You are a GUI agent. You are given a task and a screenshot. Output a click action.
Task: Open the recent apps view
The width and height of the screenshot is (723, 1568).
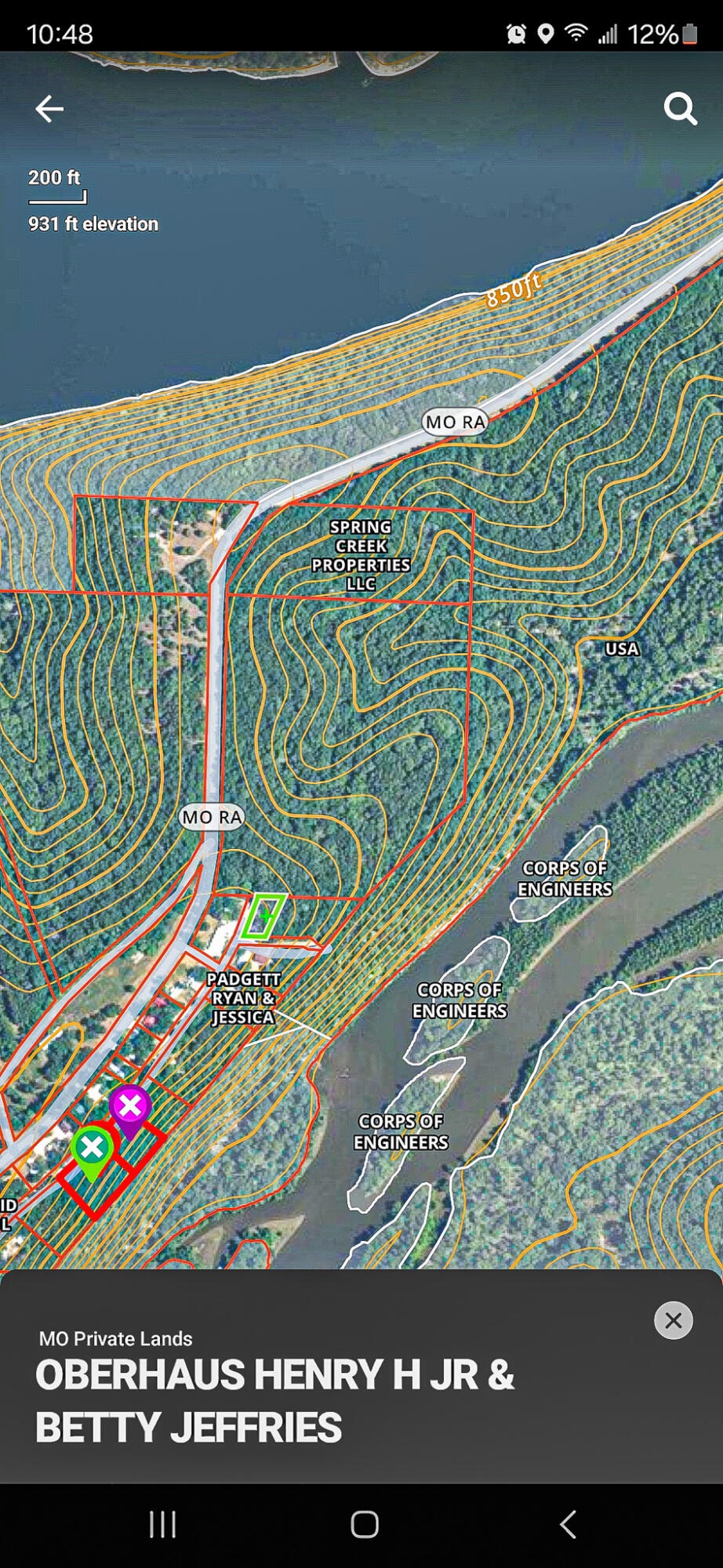[x=162, y=1524]
